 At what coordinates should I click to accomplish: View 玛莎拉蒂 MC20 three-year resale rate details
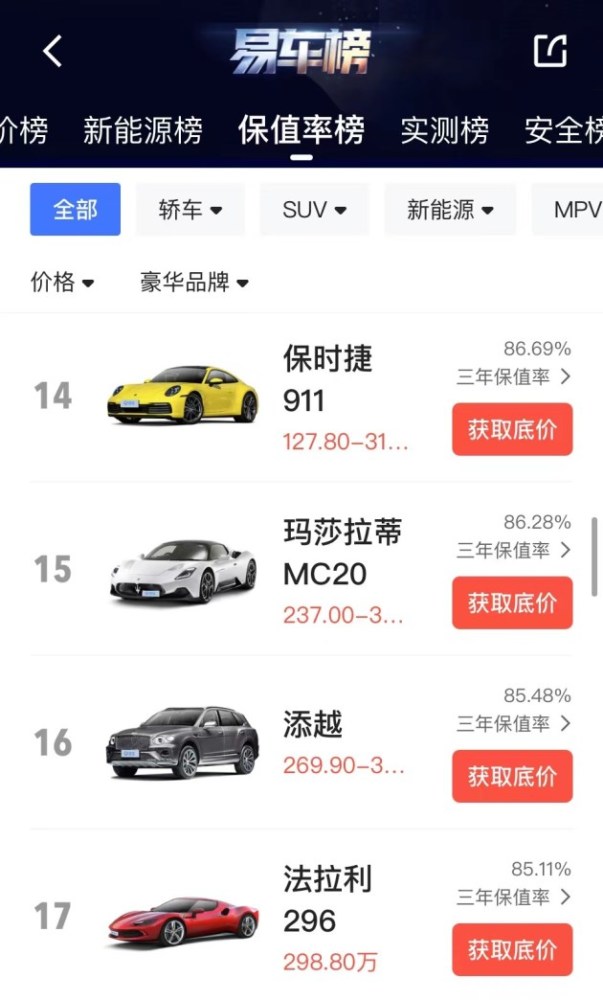point(514,549)
